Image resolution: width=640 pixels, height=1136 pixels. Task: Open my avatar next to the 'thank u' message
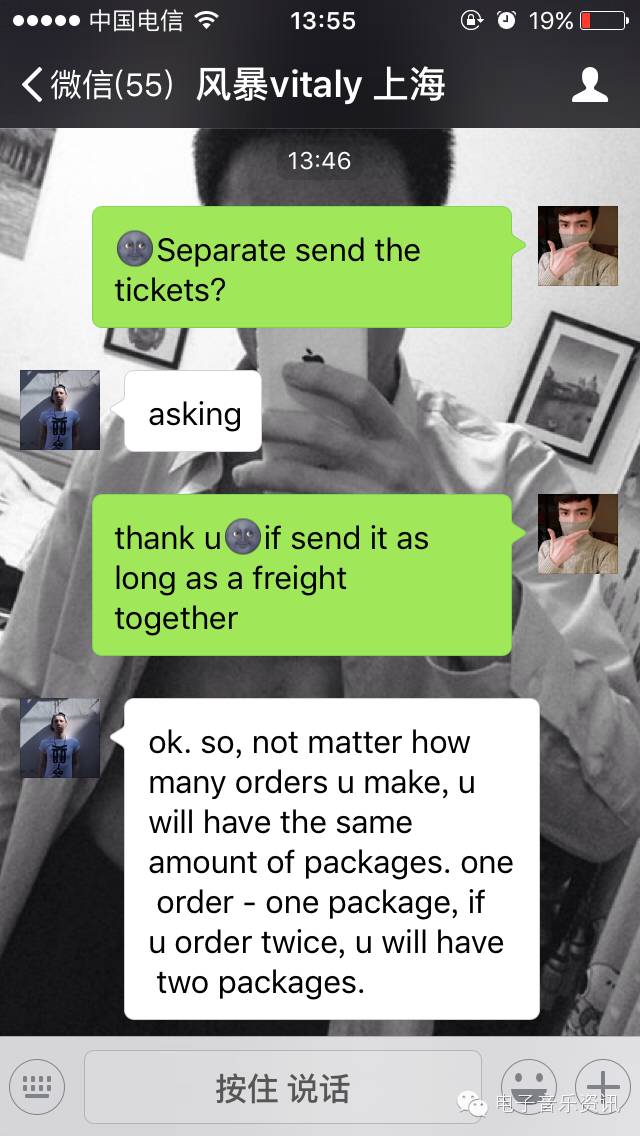coord(577,534)
